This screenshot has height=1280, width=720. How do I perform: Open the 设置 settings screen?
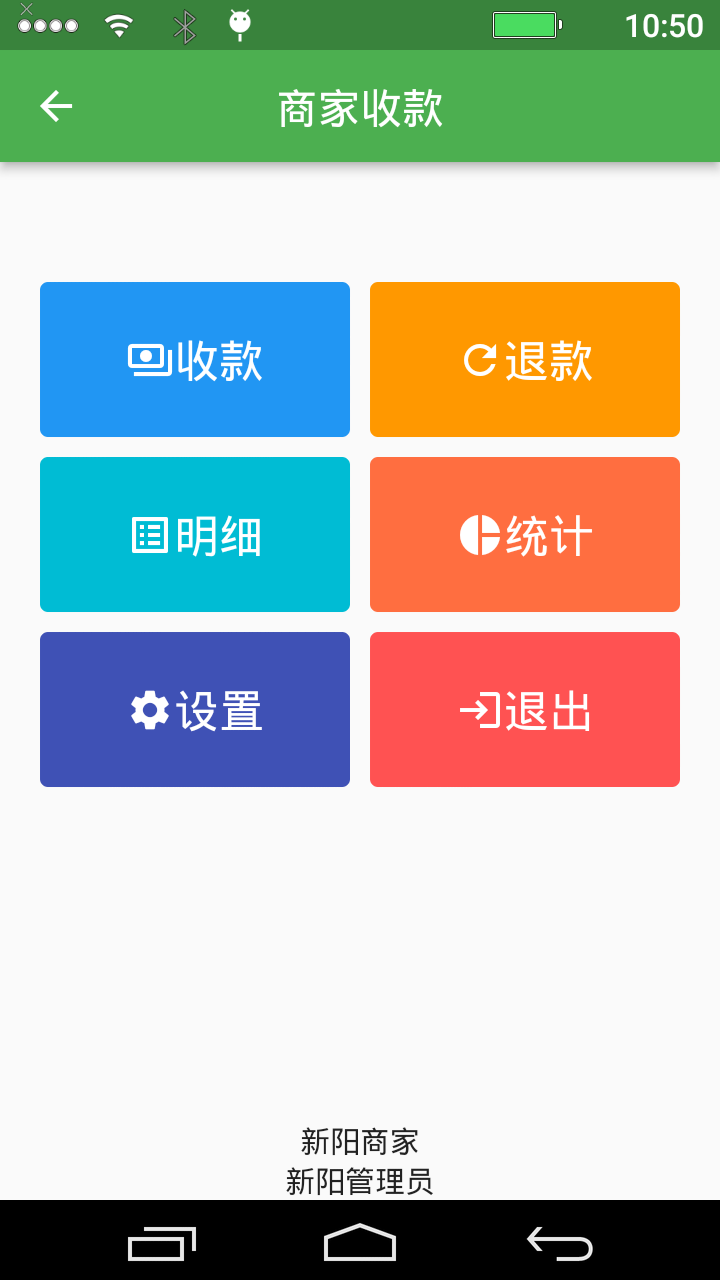(194, 709)
